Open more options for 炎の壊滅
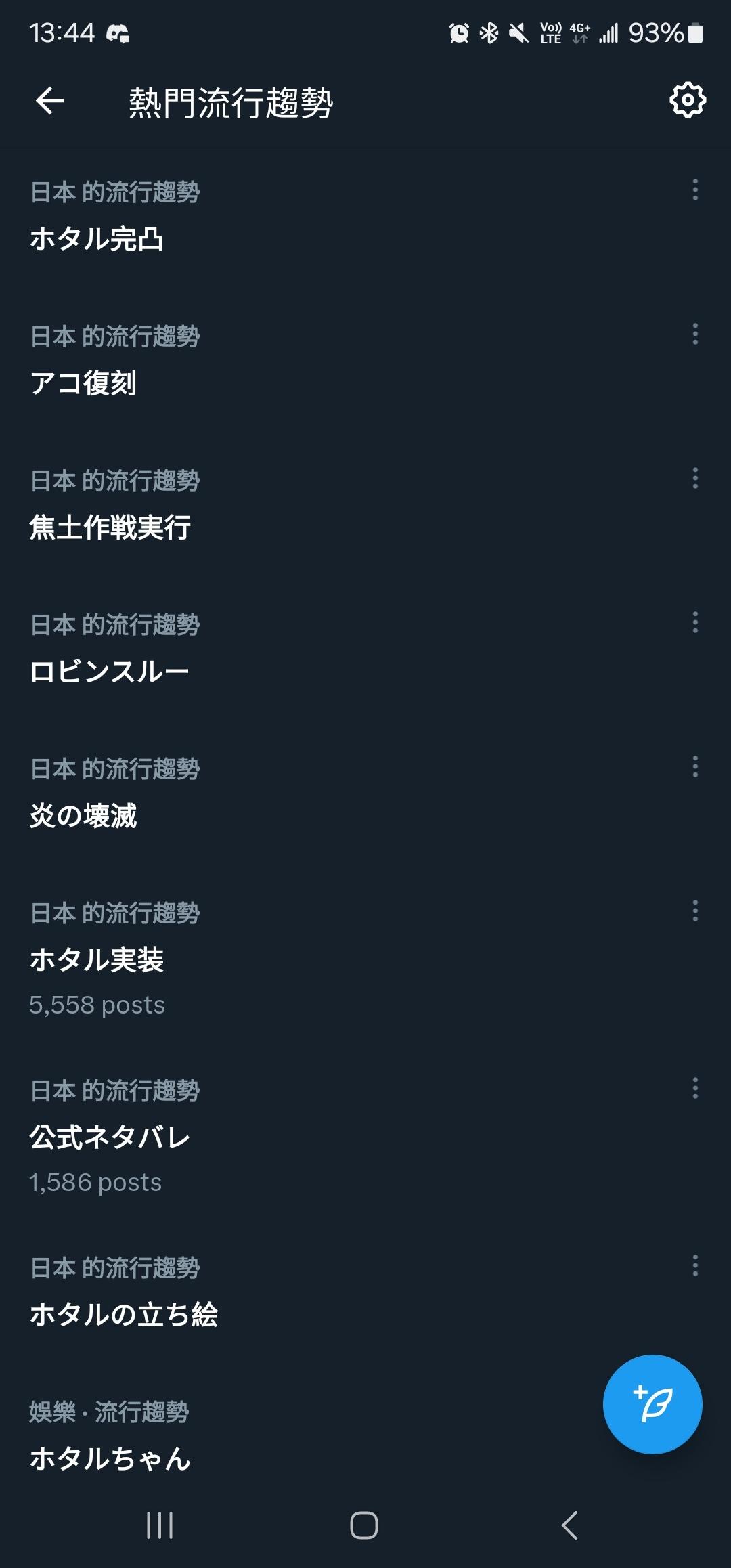The height and width of the screenshot is (1568, 731). click(x=695, y=767)
